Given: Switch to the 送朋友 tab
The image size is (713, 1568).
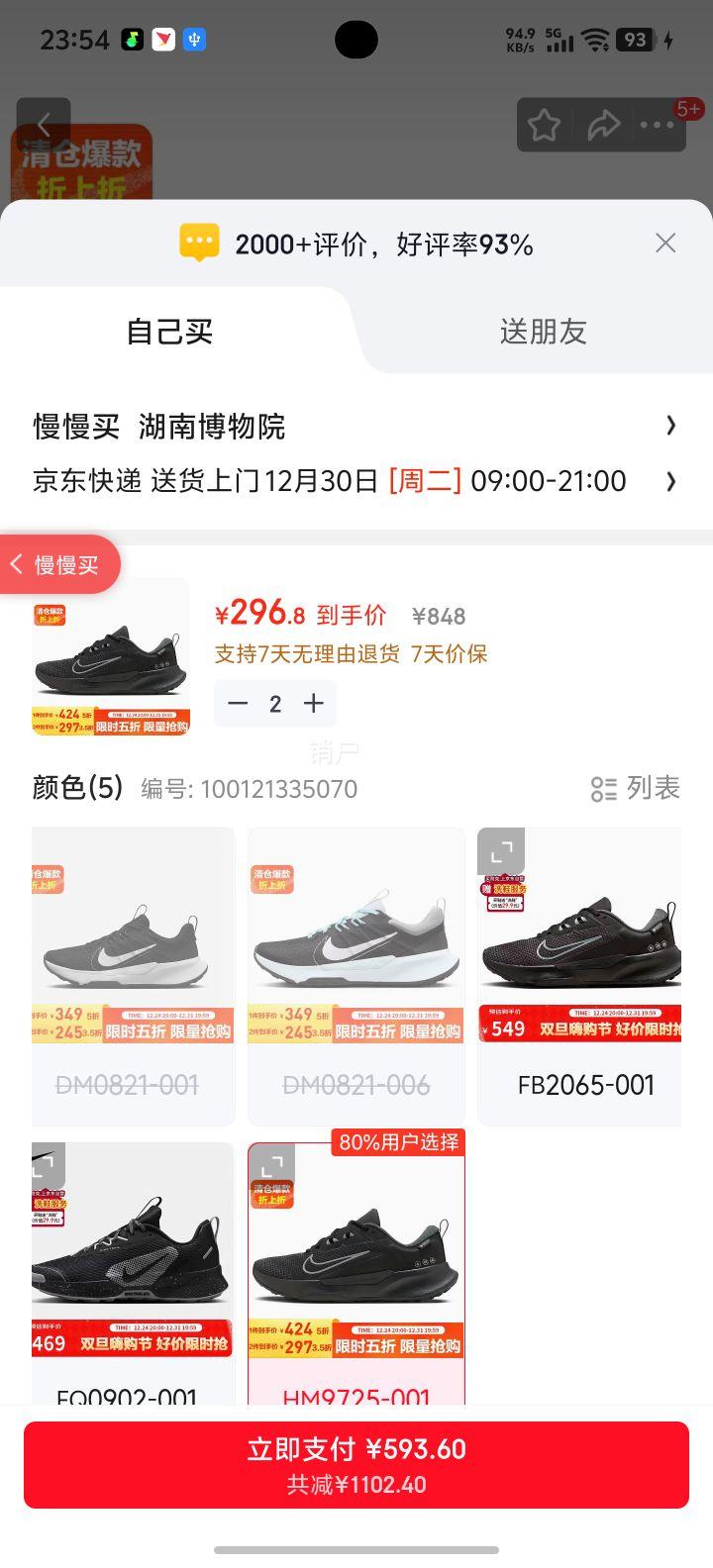Looking at the screenshot, I should point(544,332).
